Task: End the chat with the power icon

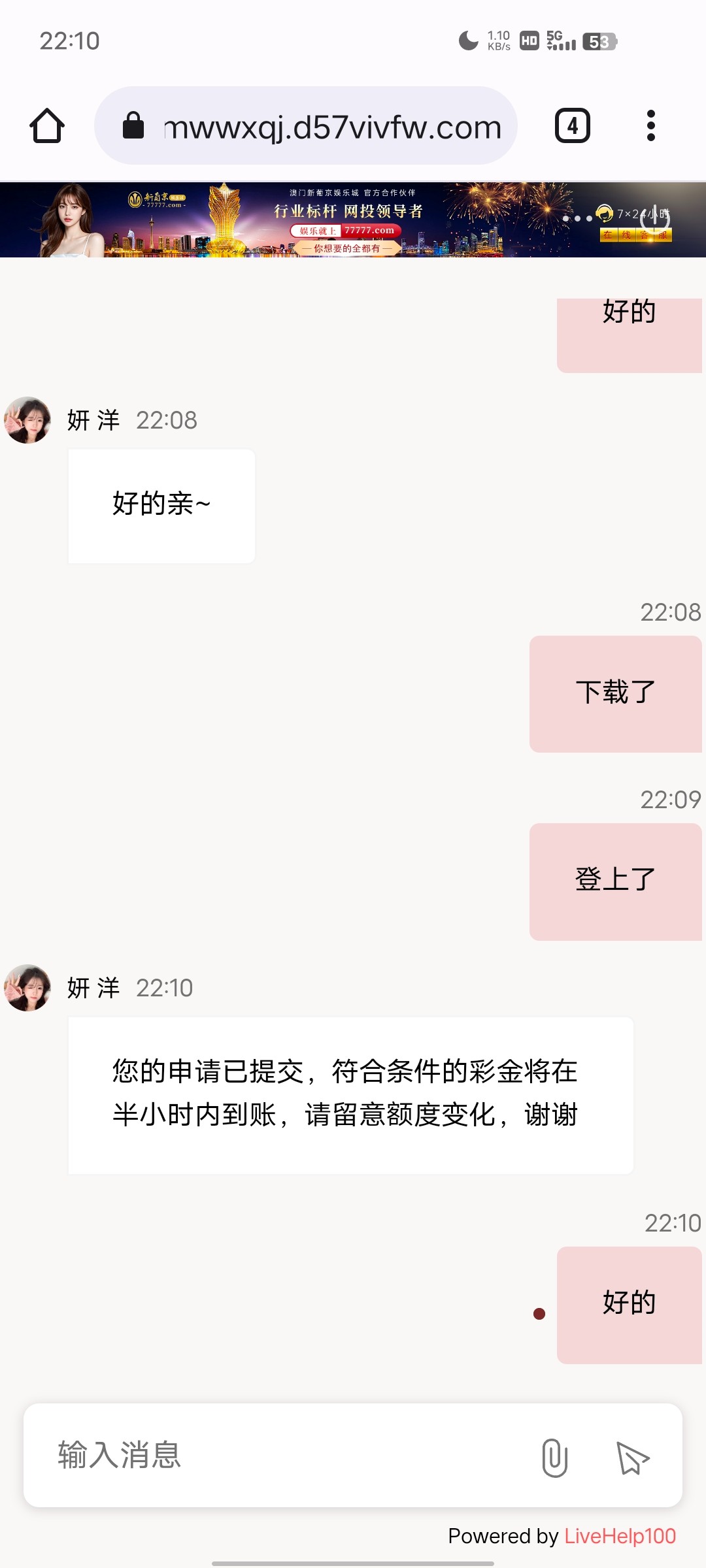Action: pyautogui.click(x=654, y=218)
